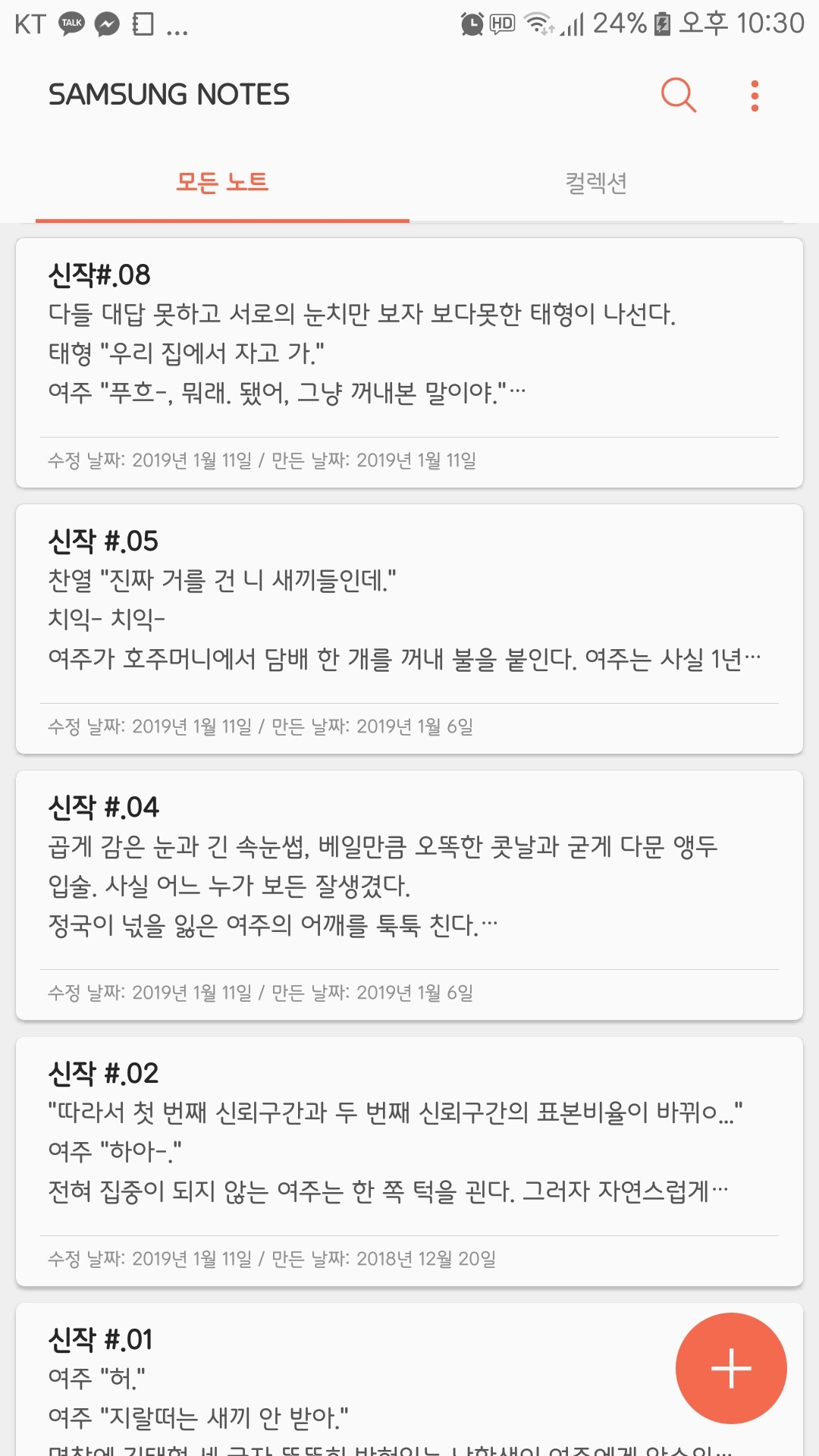Viewport: 819px width, 1456px height.
Task: Create a new note with plus button
Action: point(731,1368)
